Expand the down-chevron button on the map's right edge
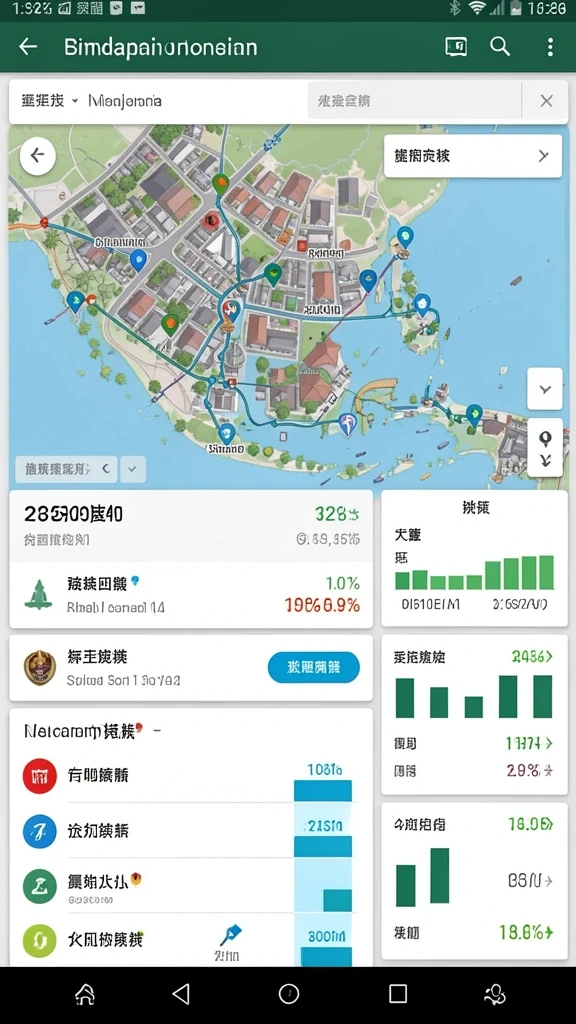 pyautogui.click(x=545, y=389)
